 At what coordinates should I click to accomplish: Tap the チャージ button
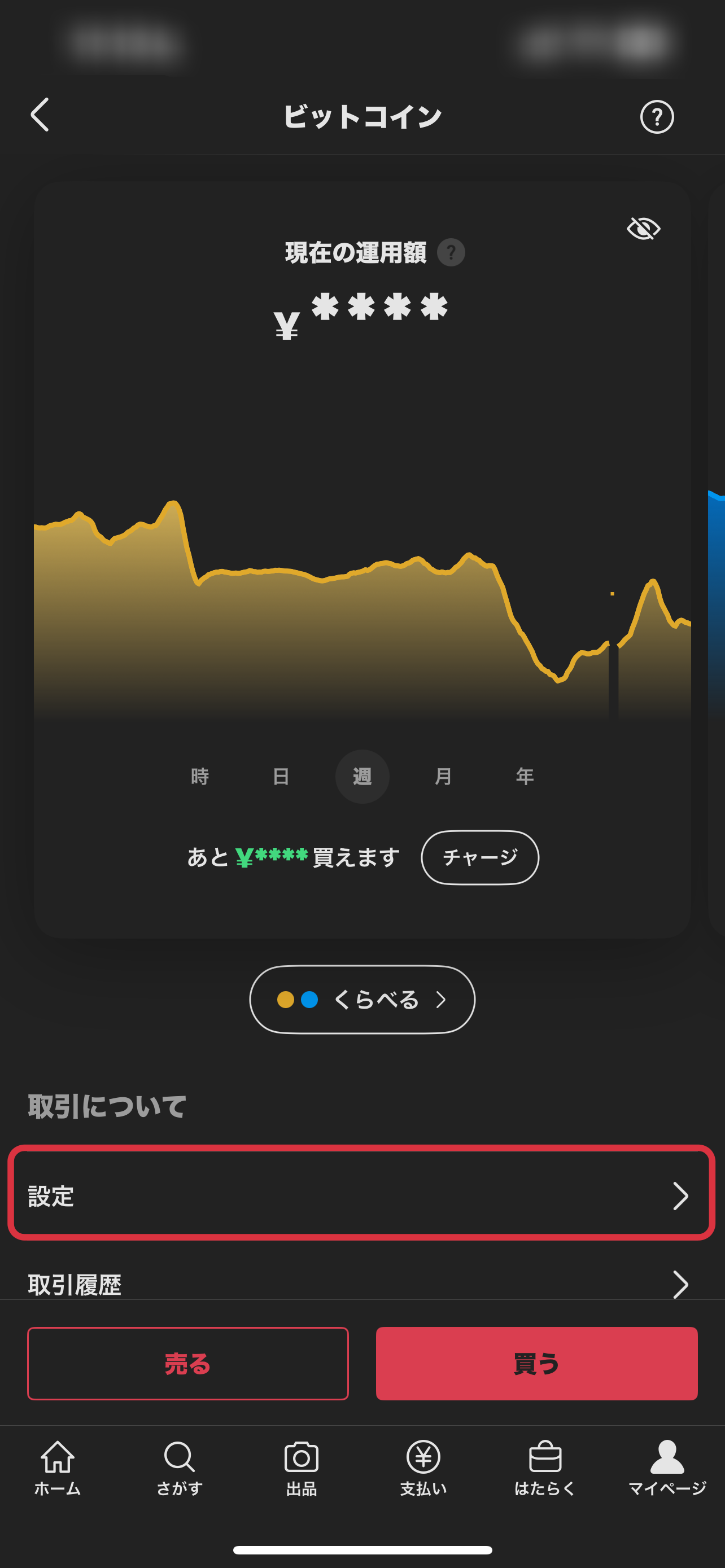point(480,857)
